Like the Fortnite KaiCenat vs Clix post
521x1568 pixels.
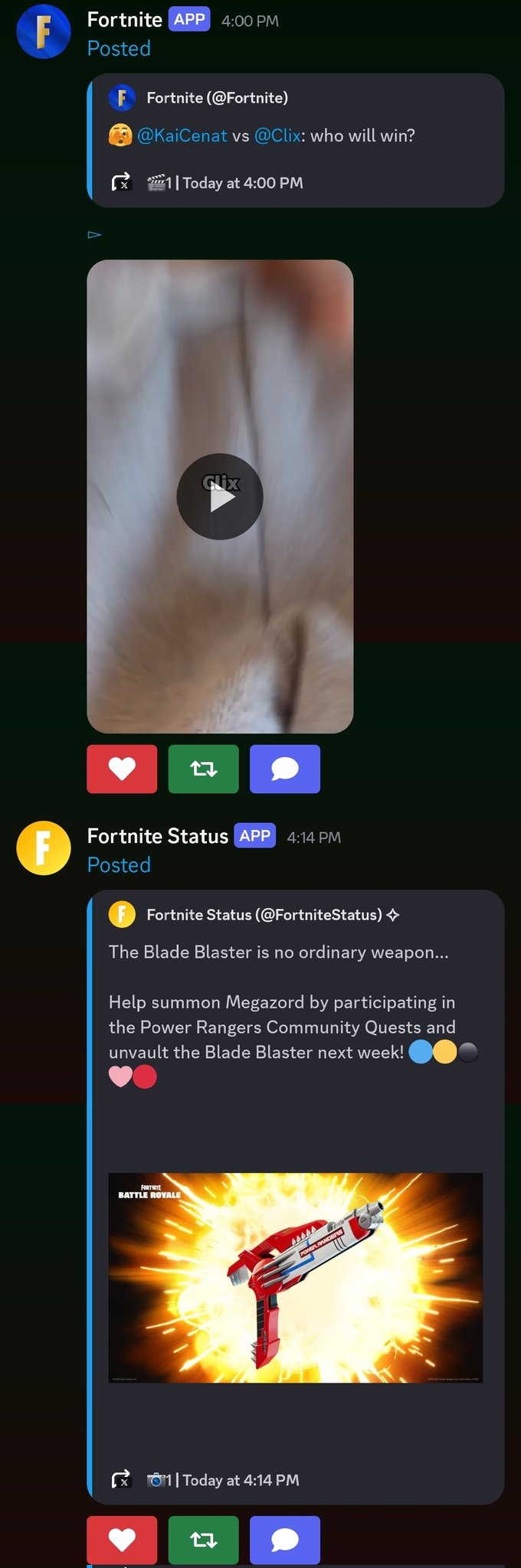pos(122,769)
